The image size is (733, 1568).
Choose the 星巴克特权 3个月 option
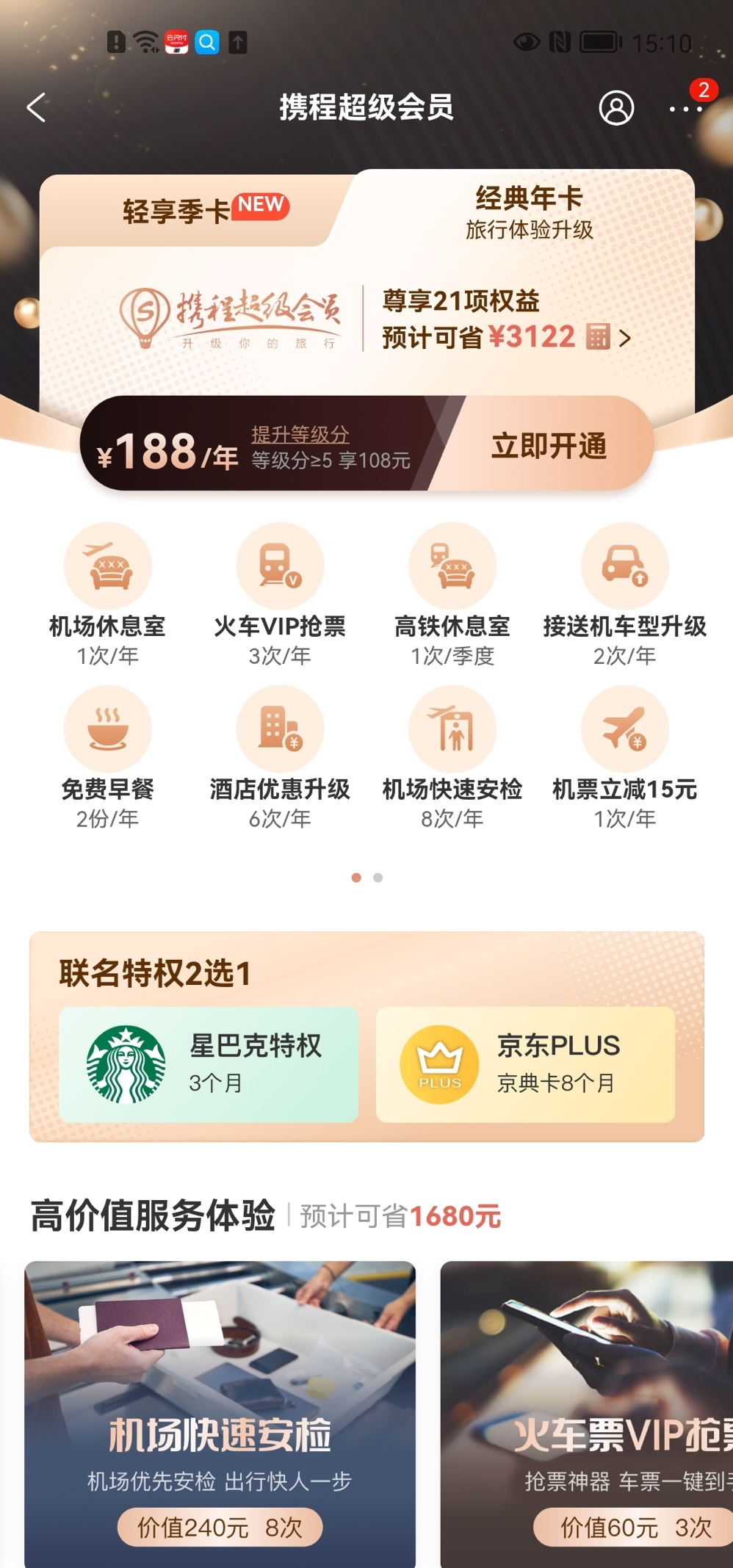(x=209, y=1064)
